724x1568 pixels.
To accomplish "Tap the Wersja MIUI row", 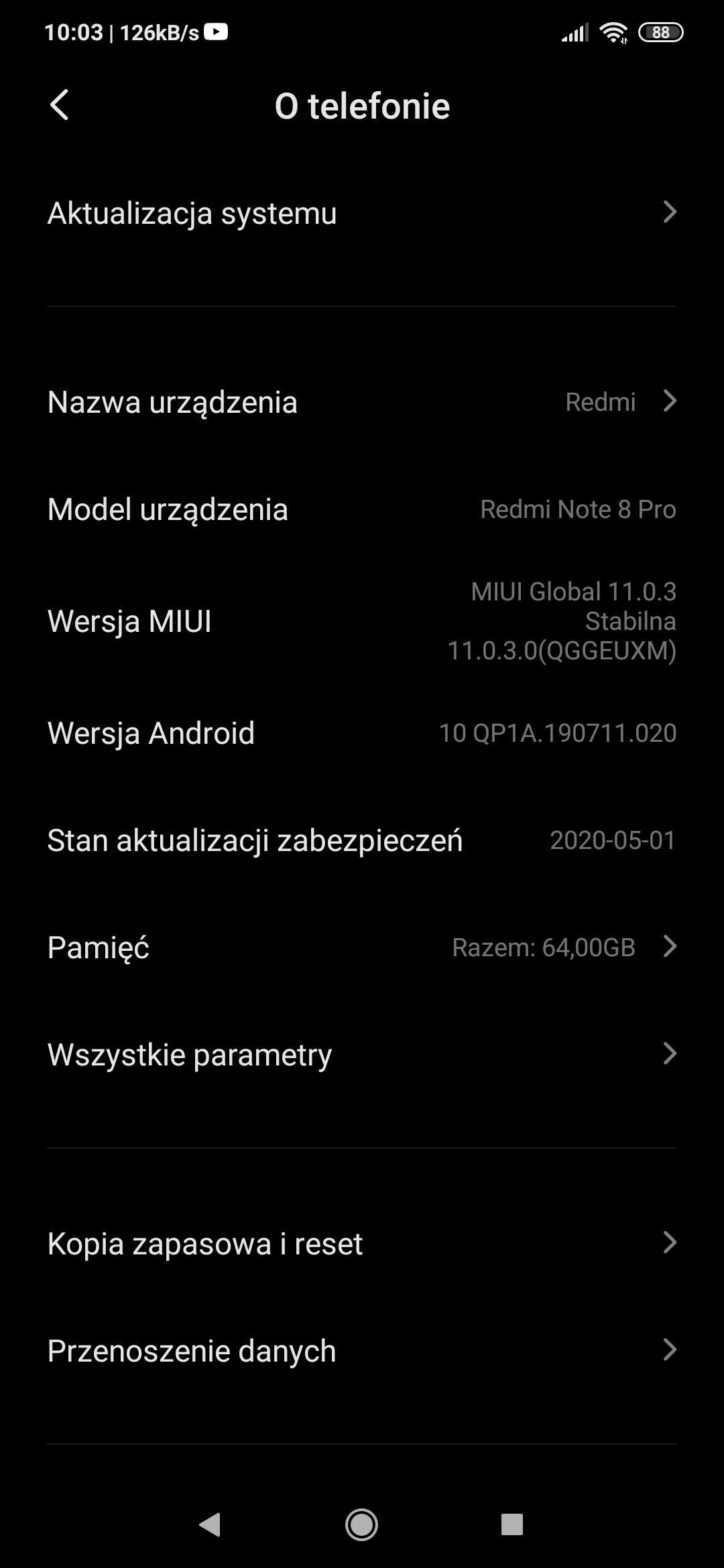I will click(362, 621).
